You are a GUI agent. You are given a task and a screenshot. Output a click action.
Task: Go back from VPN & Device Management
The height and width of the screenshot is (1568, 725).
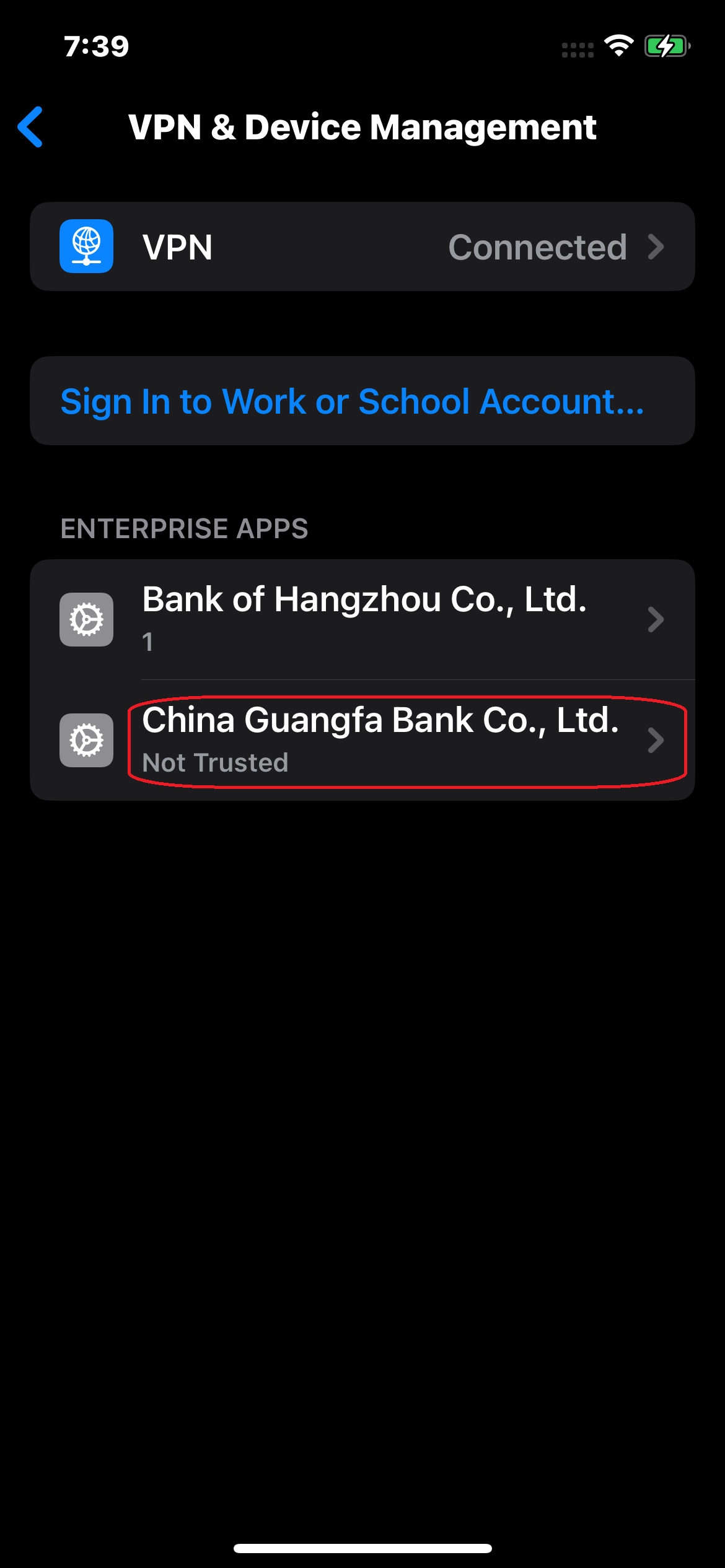click(x=31, y=127)
